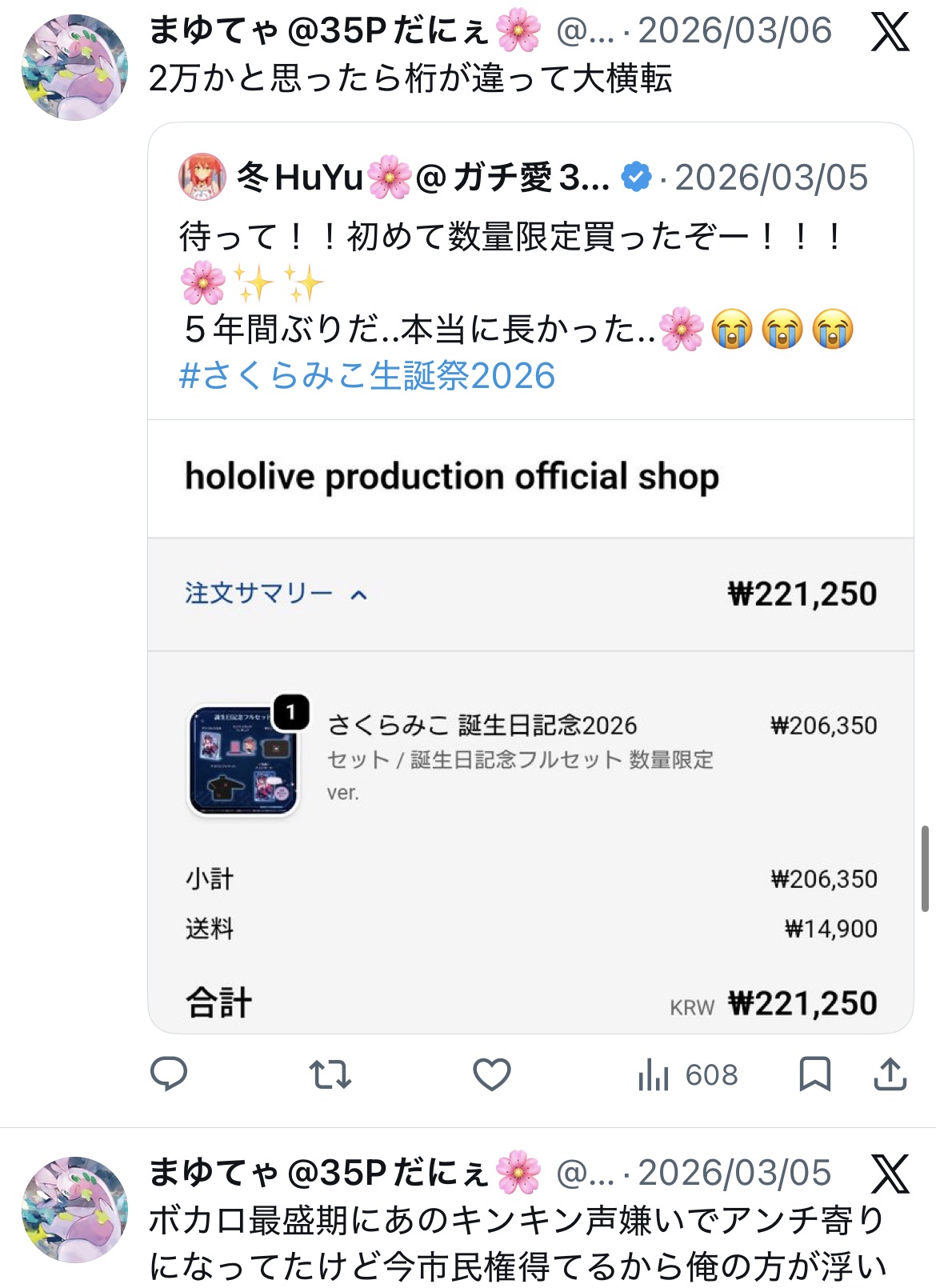Image resolution: width=936 pixels, height=1288 pixels.
Task: Reply to the 2026/03/06 tweet
Action: [169, 1074]
